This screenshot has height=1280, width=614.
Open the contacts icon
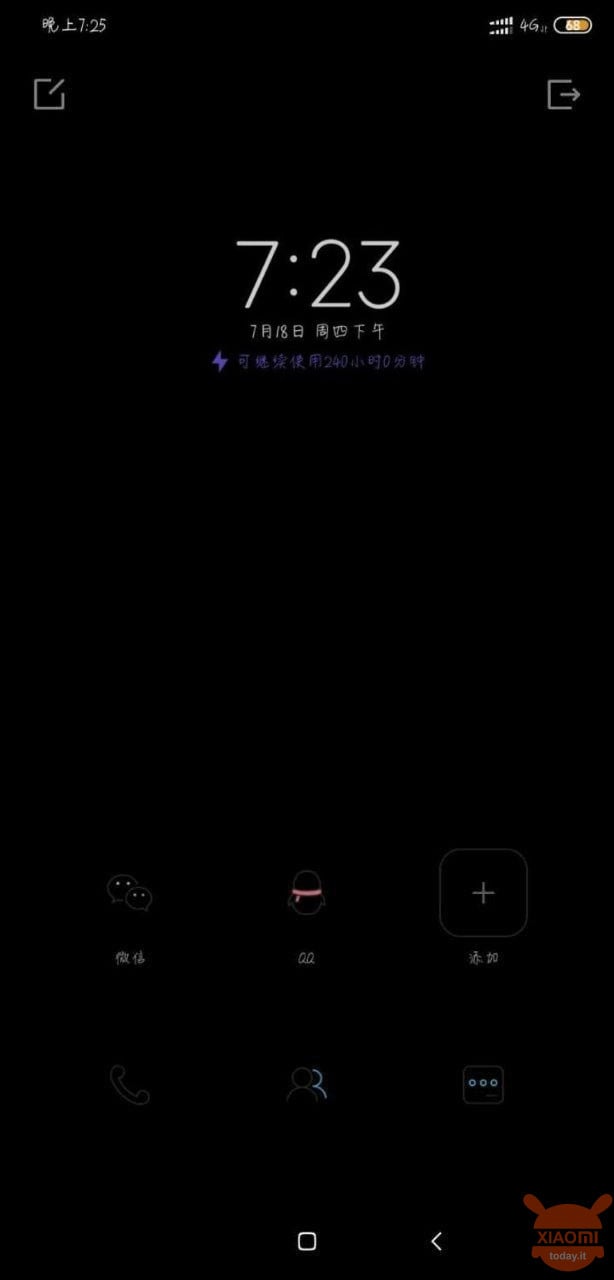tap(306, 1085)
